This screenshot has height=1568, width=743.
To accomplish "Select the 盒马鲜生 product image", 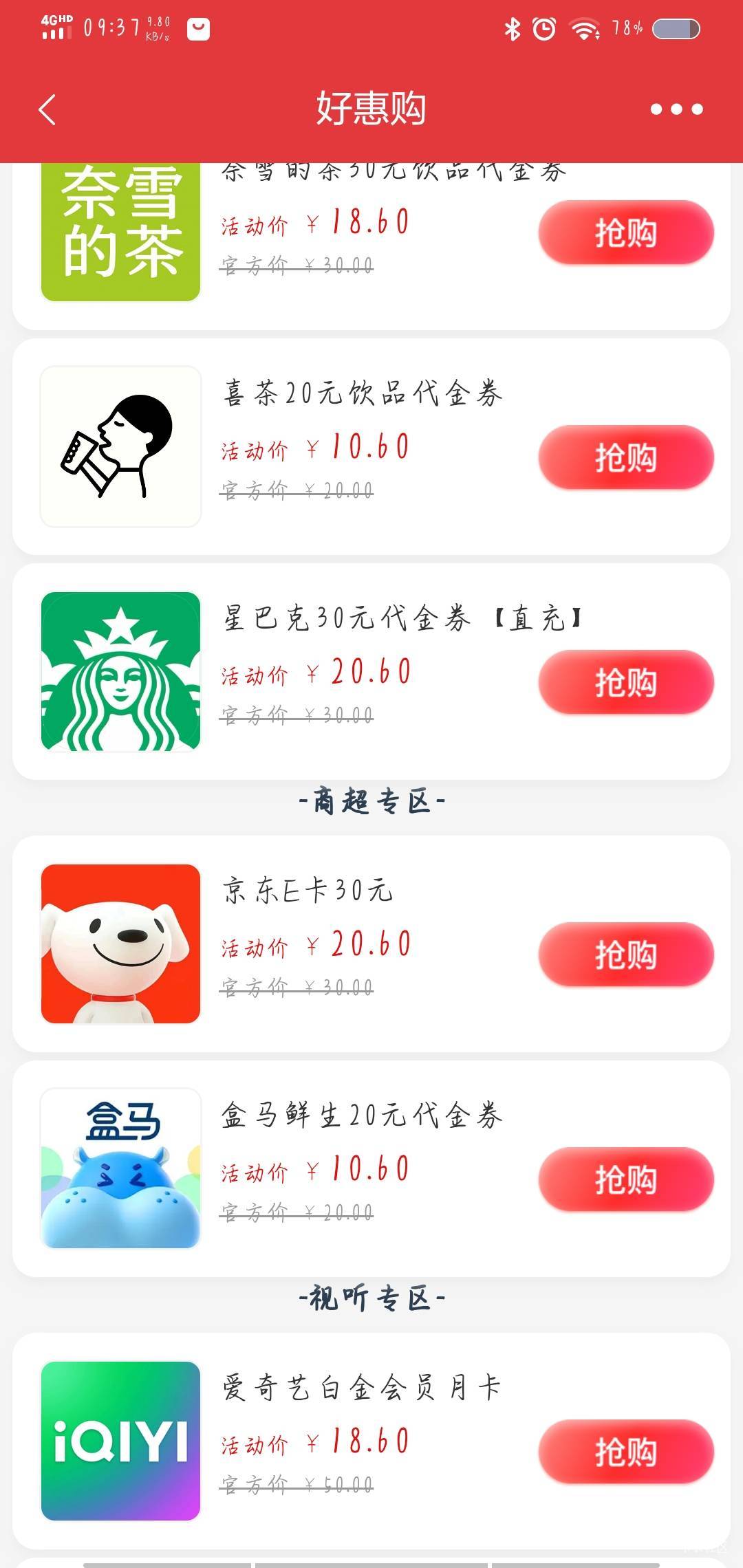I will pos(121,1168).
